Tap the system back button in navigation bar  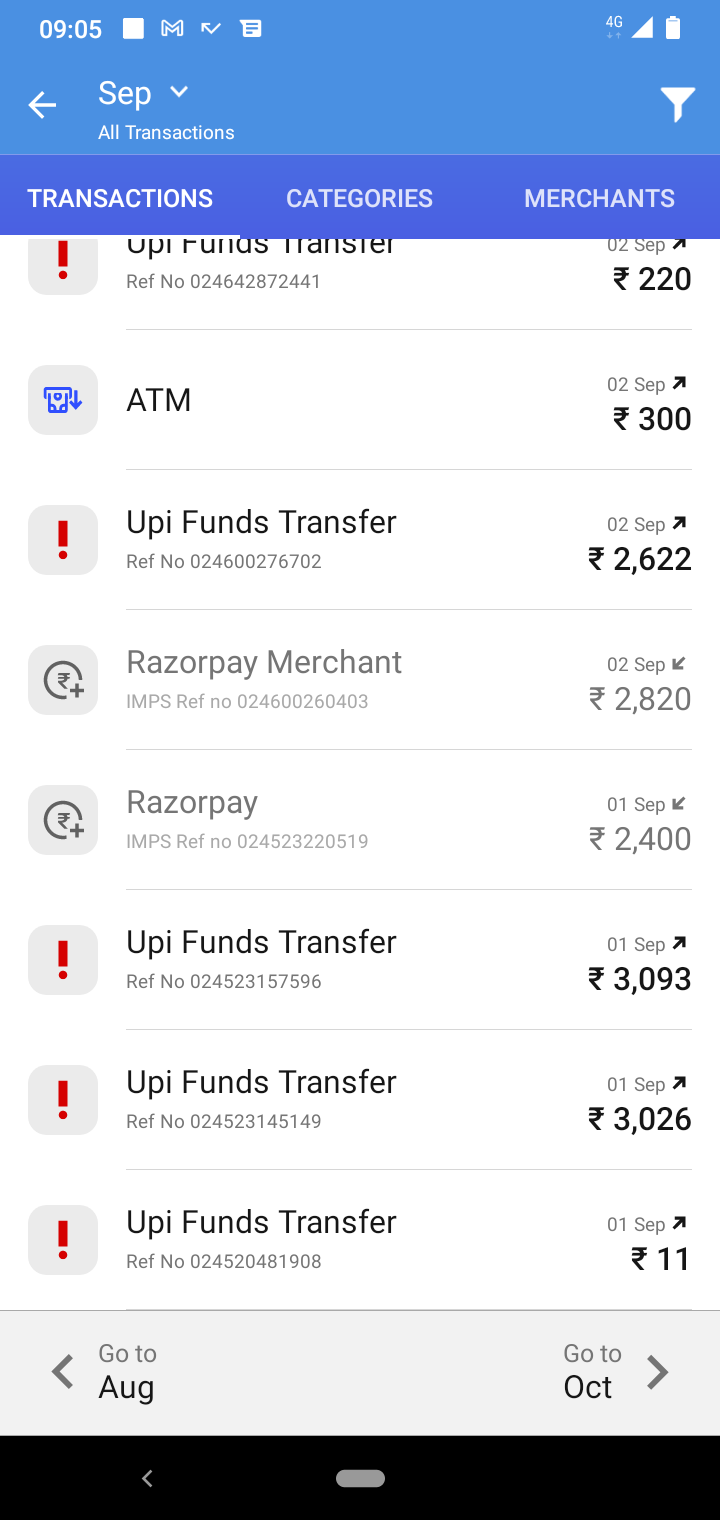[147, 1478]
